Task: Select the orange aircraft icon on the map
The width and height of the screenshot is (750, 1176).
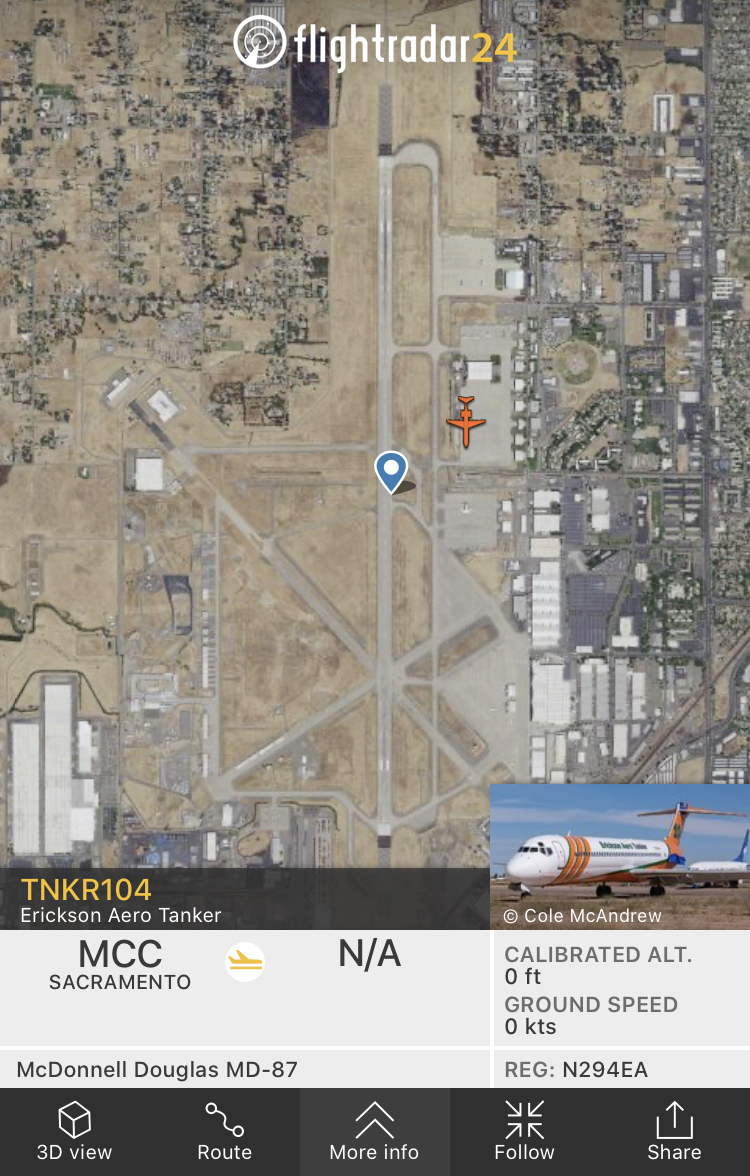Action: tap(466, 422)
